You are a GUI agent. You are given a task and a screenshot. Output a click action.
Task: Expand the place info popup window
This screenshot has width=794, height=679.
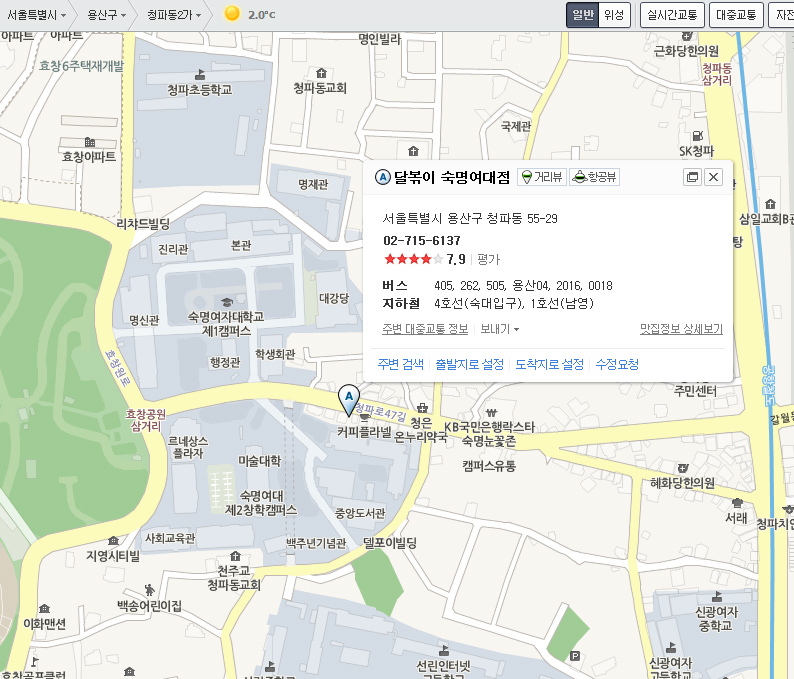click(692, 177)
